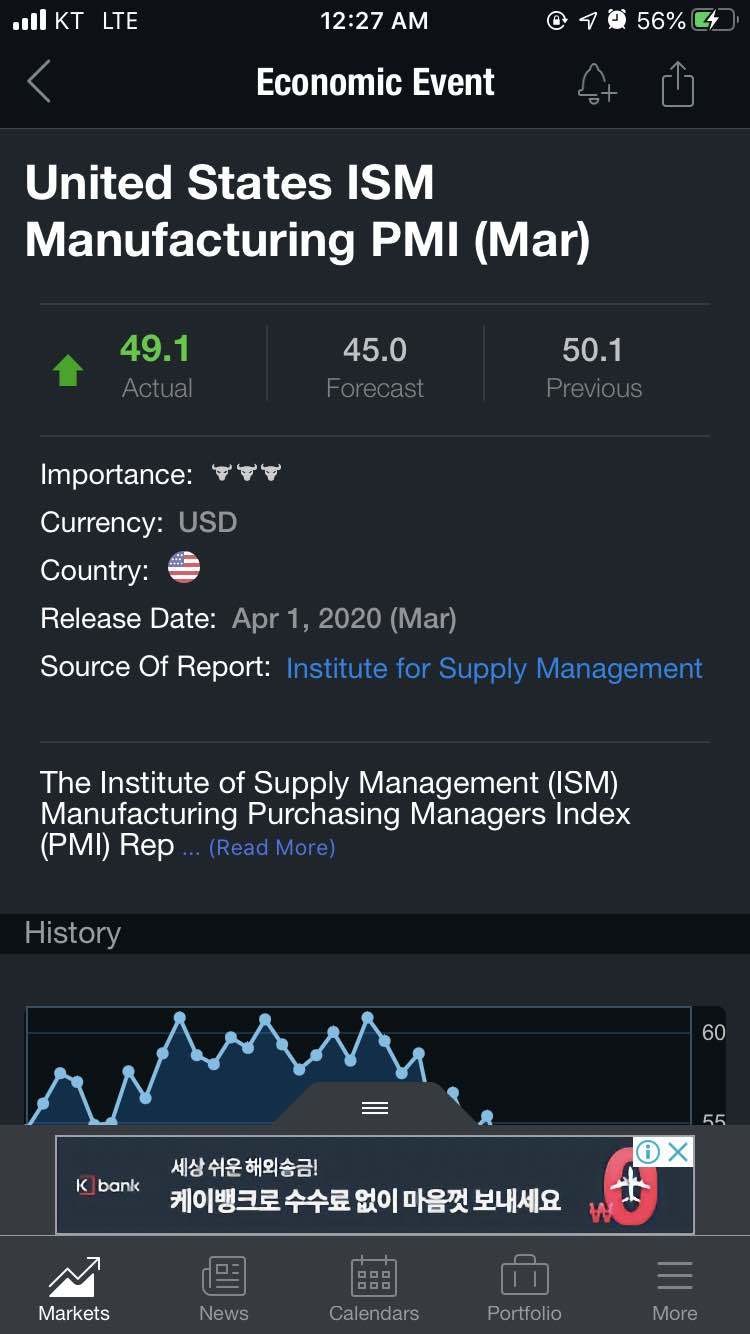Tap the green up arrow beside 49.1
This screenshot has height=1334, width=750.
pyautogui.click(x=67, y=367)
